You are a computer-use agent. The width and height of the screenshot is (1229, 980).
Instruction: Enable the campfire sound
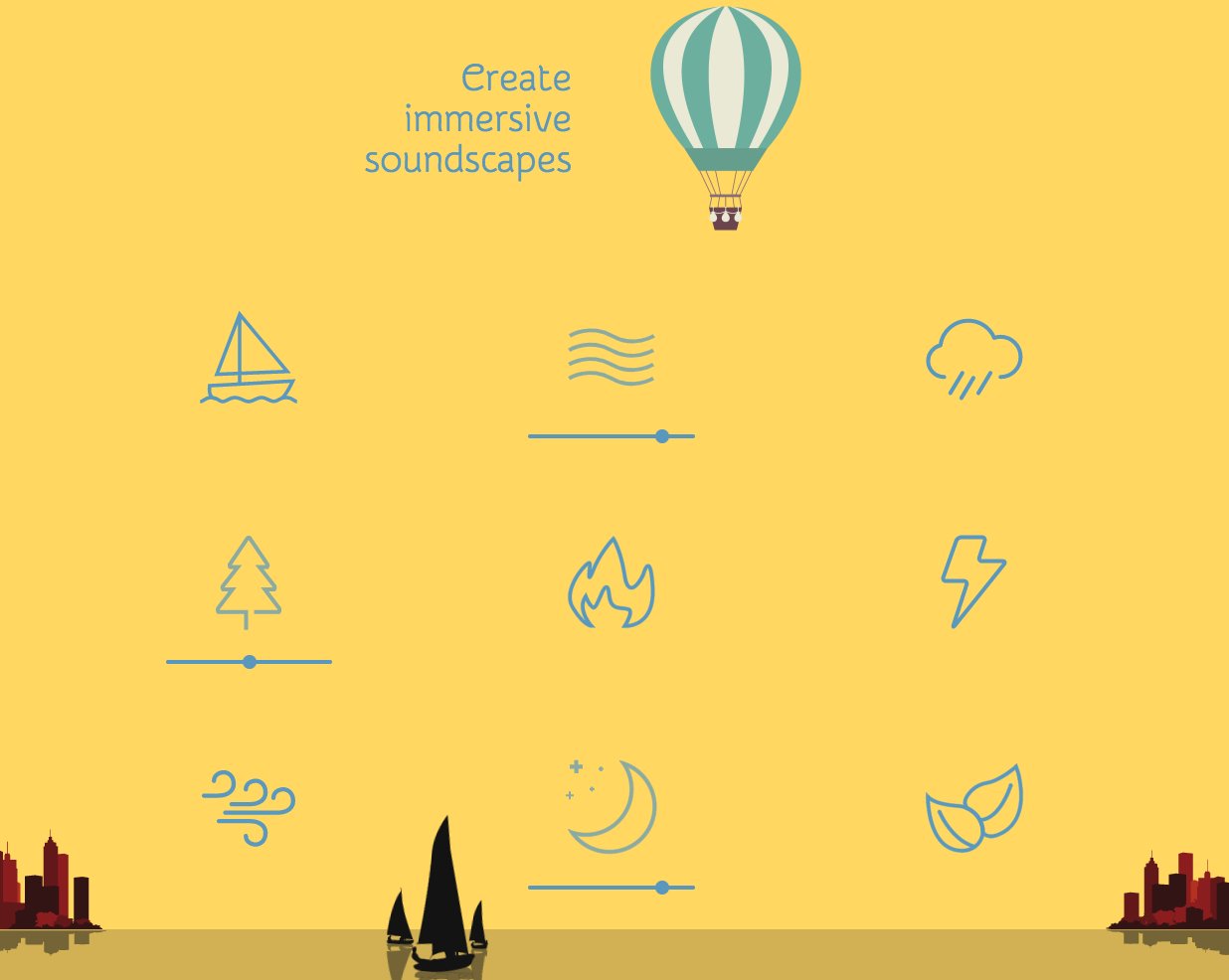coord(612,584)
